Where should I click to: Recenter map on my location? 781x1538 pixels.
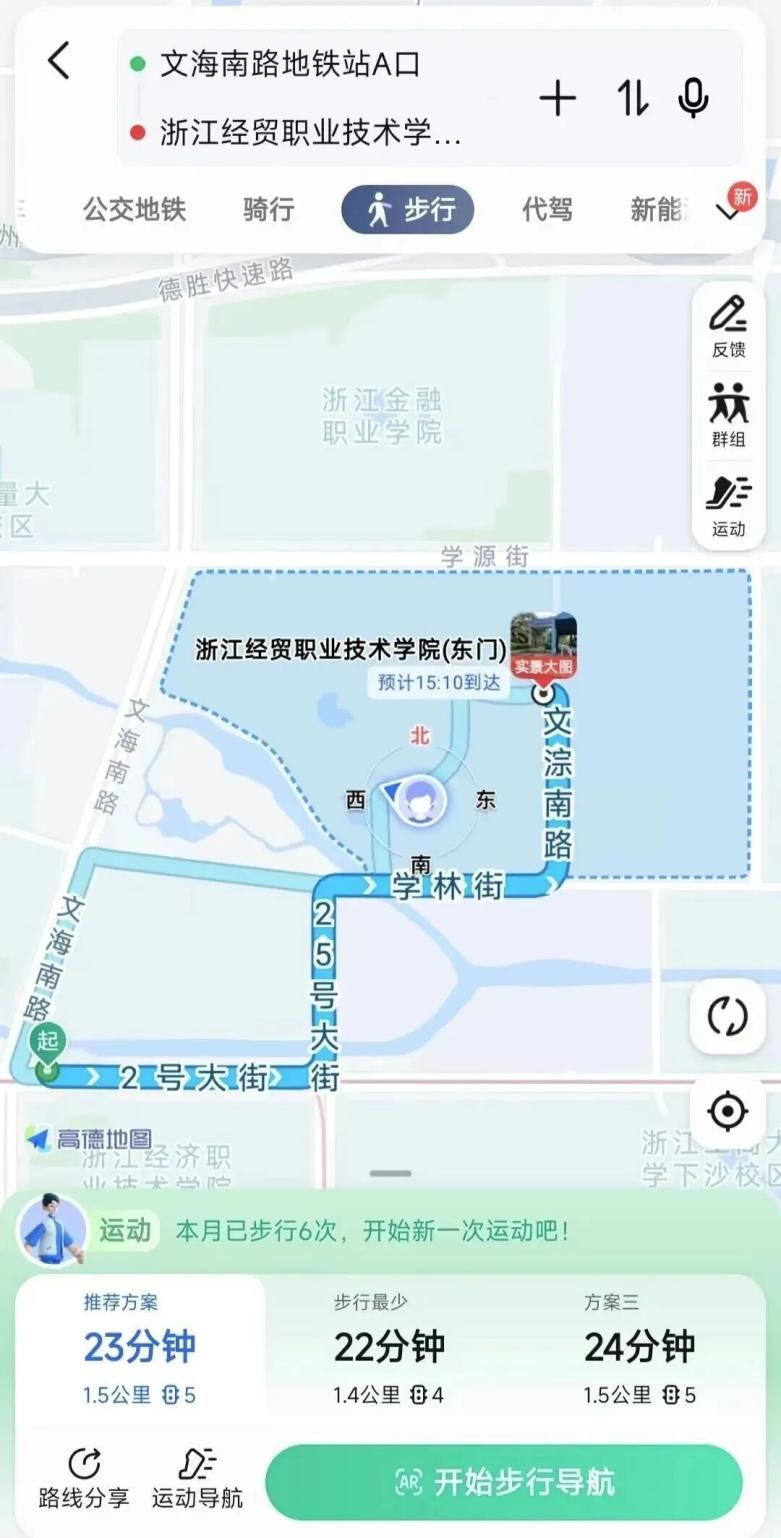(727, 1111)
